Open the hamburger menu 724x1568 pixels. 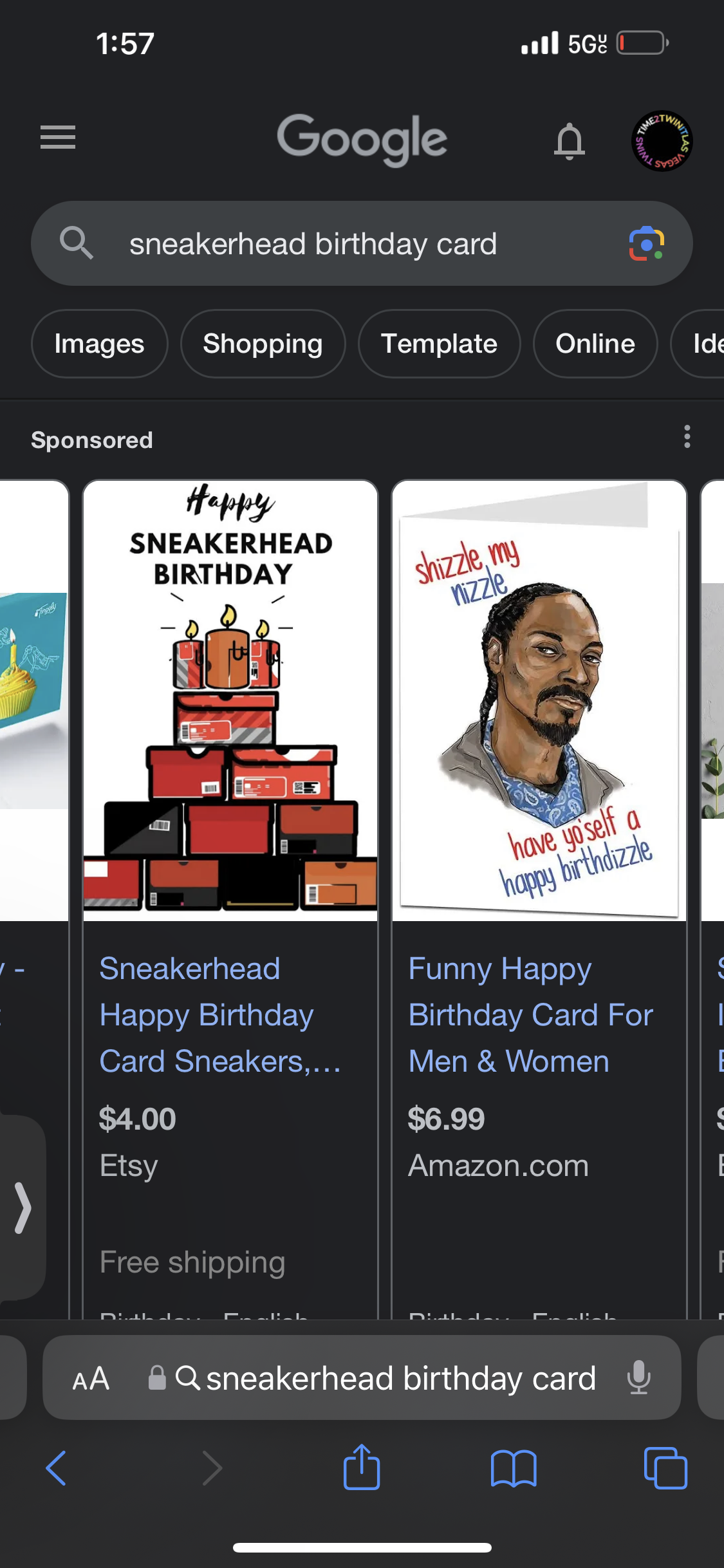click(58, 137)
